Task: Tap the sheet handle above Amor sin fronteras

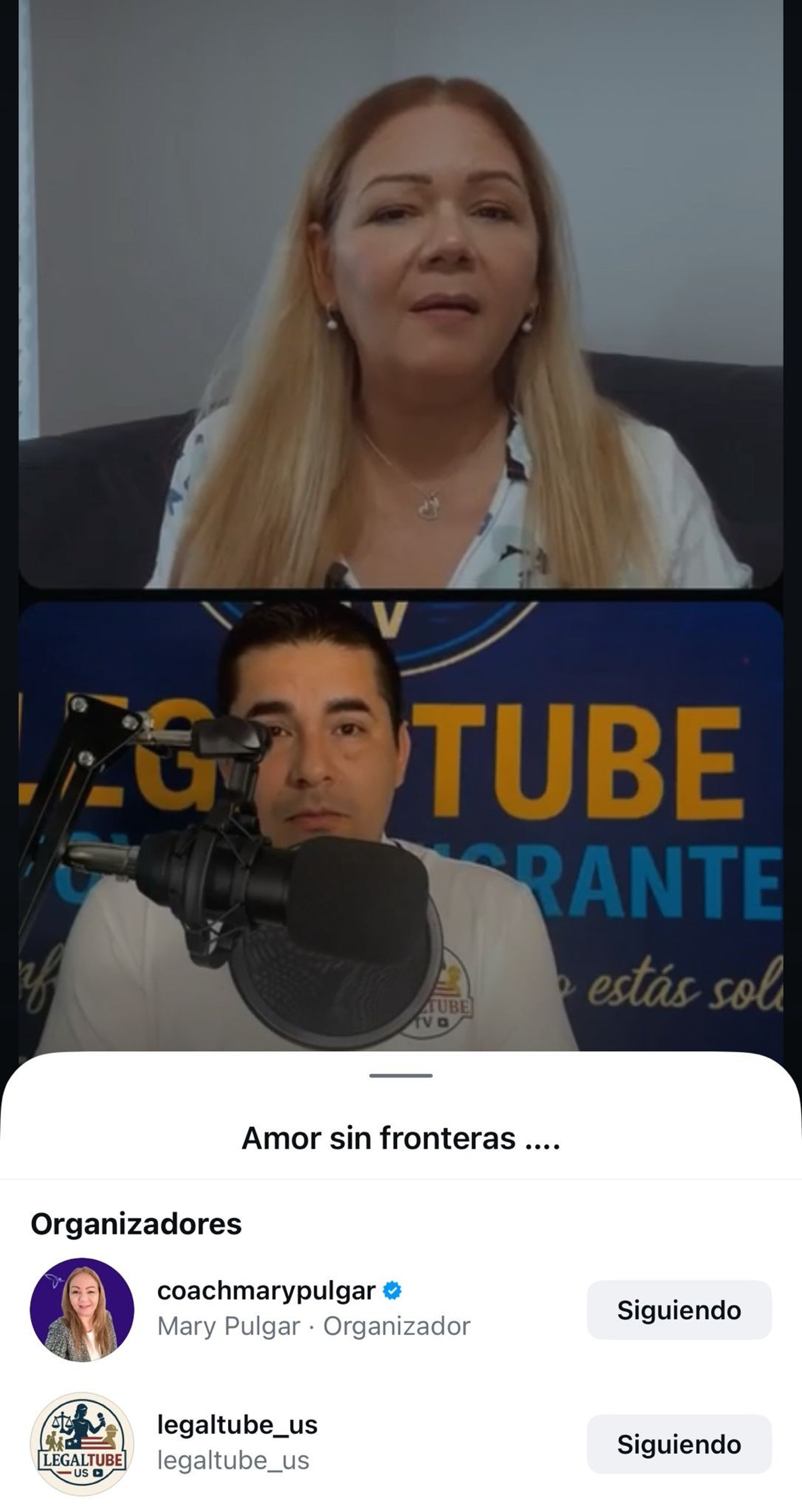Action: click(x=401, y=1075)
